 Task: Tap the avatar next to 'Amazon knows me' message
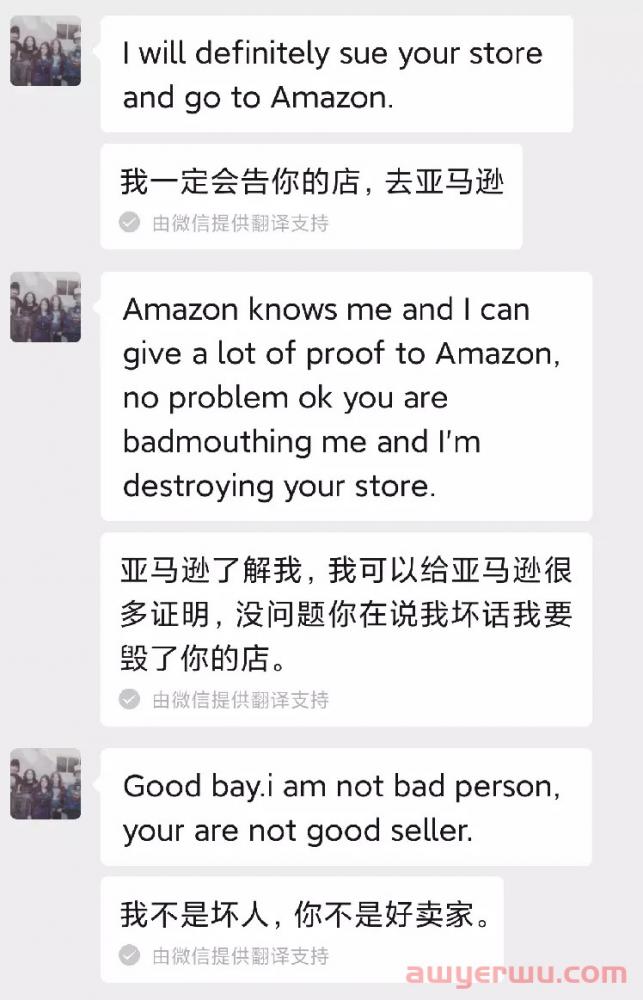click(x=45, y=307)
